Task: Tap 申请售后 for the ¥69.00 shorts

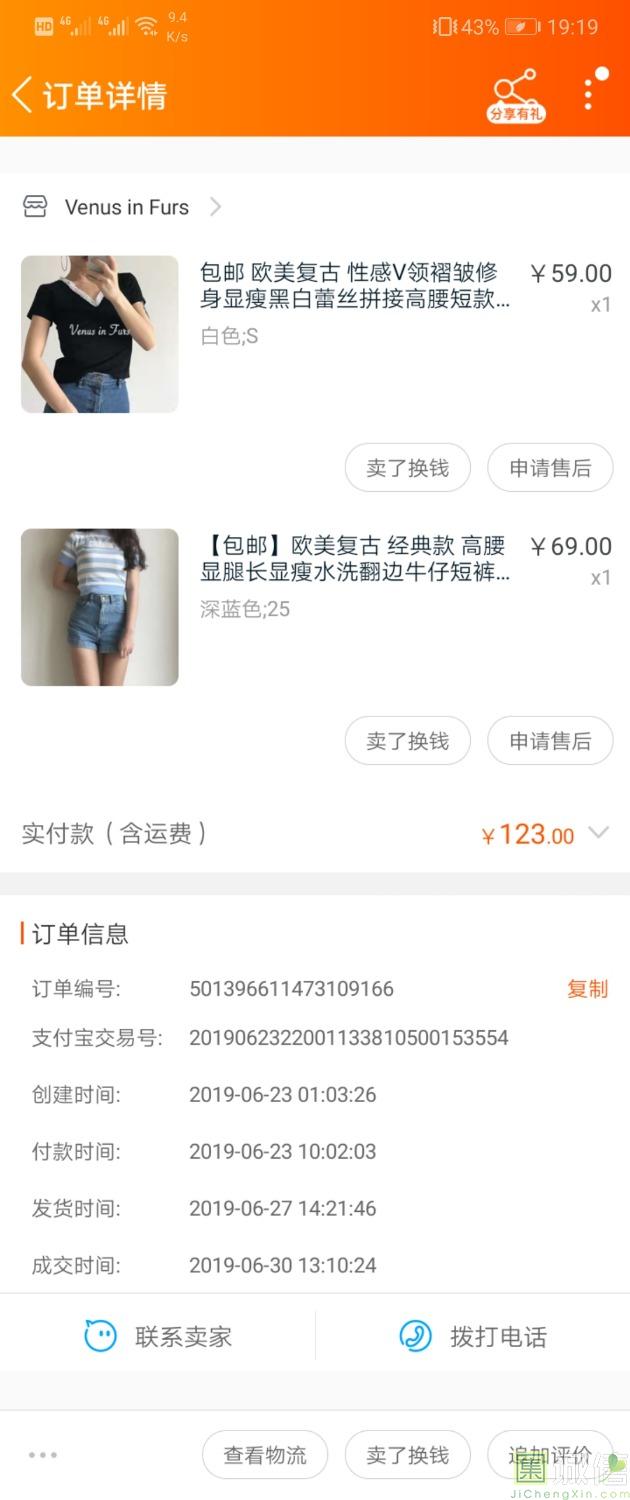Action: [550, 741]
